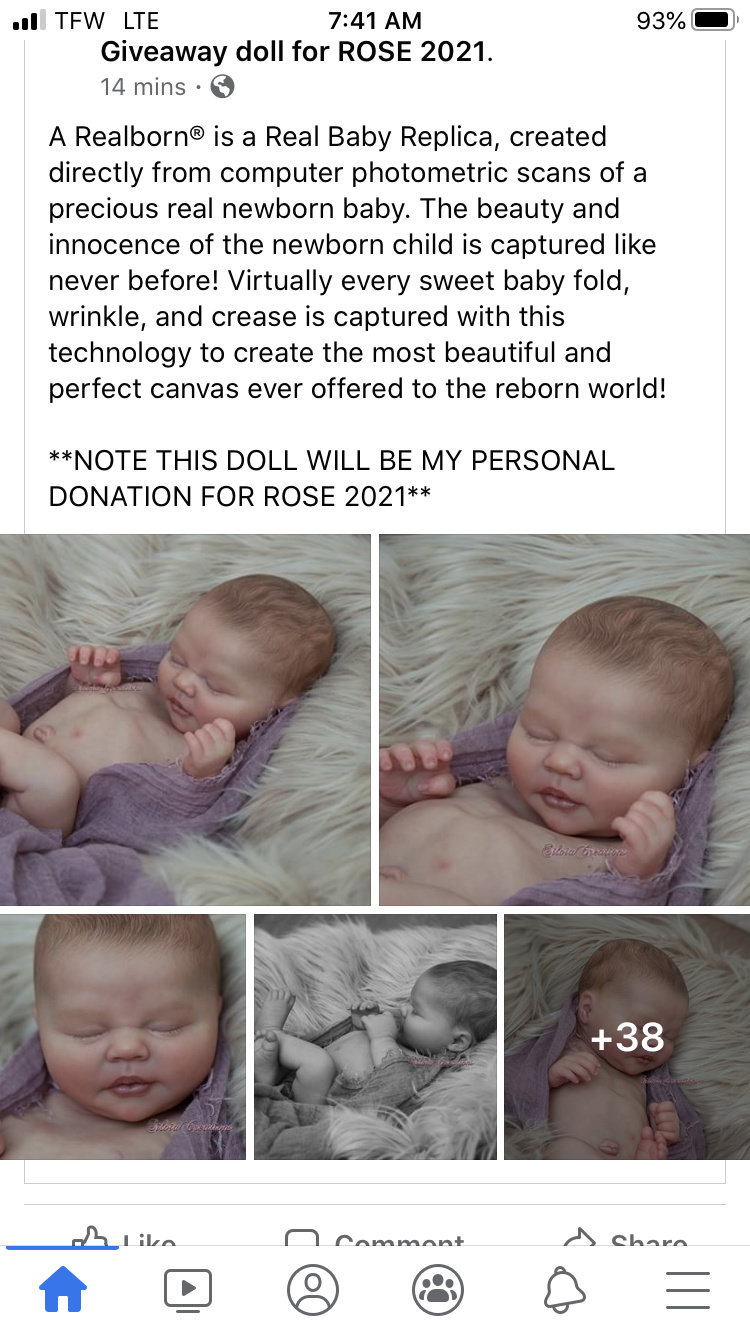The height and width of the screenshot is (1334, 750).
Task: Go to the Home feed tab
Action: tap(62, 1290)
